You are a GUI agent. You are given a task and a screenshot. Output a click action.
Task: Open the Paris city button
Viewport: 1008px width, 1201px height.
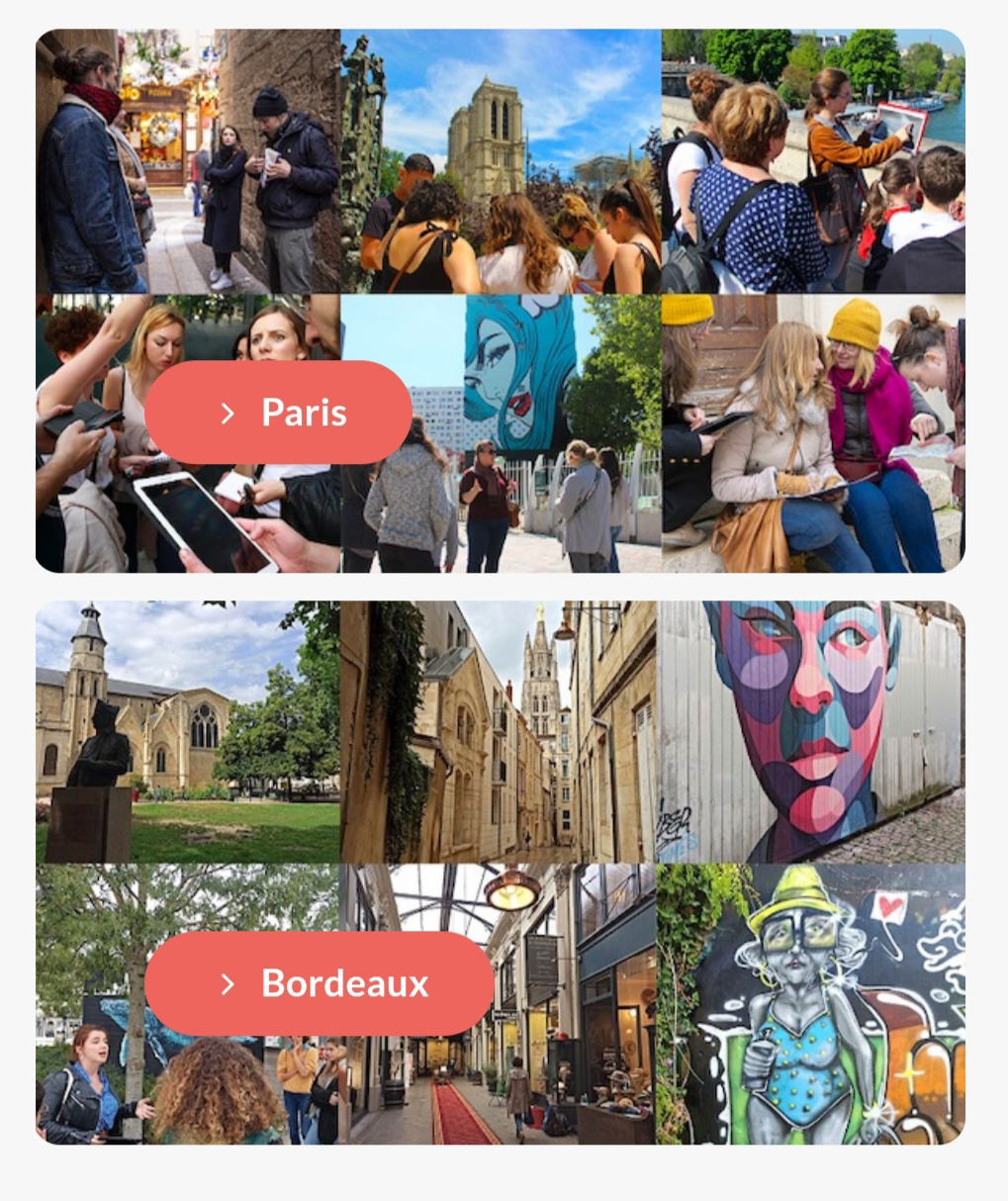(x=278, y=413)
